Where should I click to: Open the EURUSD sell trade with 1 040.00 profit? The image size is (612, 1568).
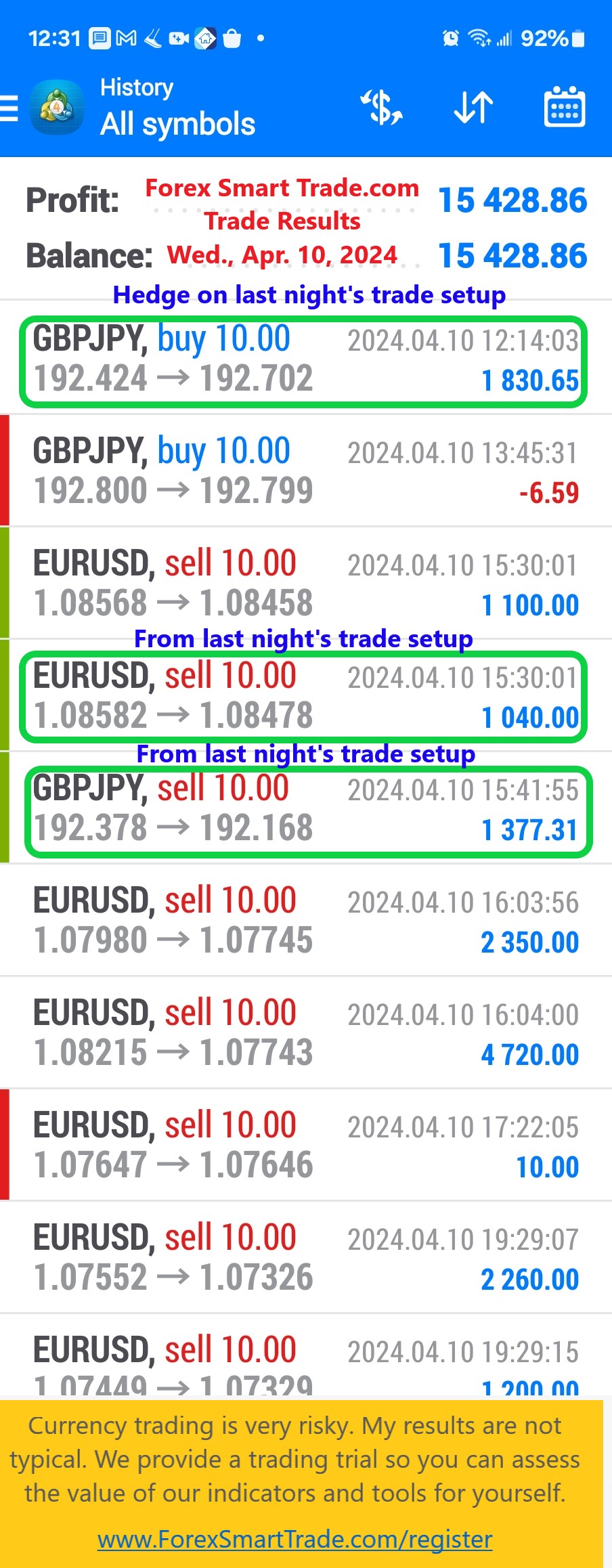coord(305,696)
